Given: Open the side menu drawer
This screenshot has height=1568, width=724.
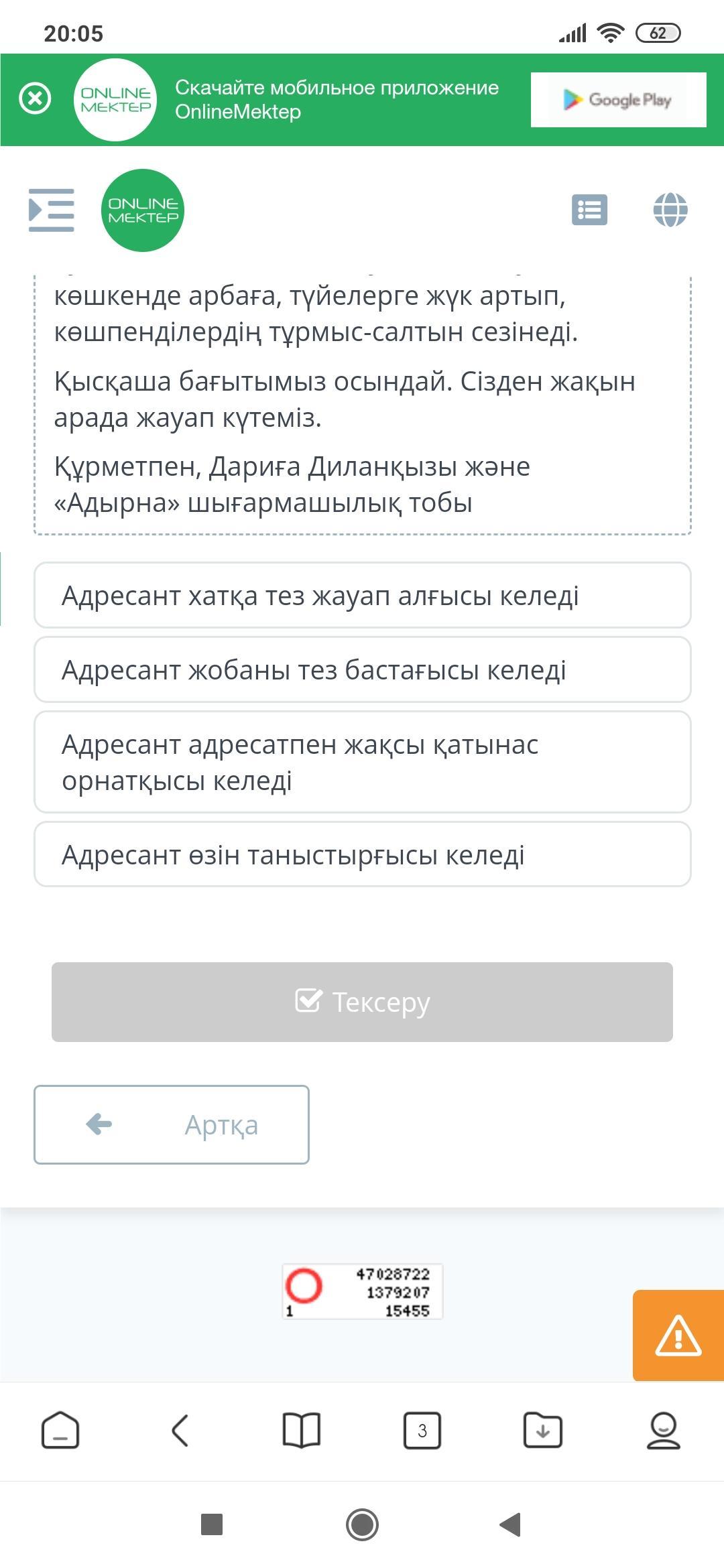Looking at the screenshot, I should tap(52, 210).
